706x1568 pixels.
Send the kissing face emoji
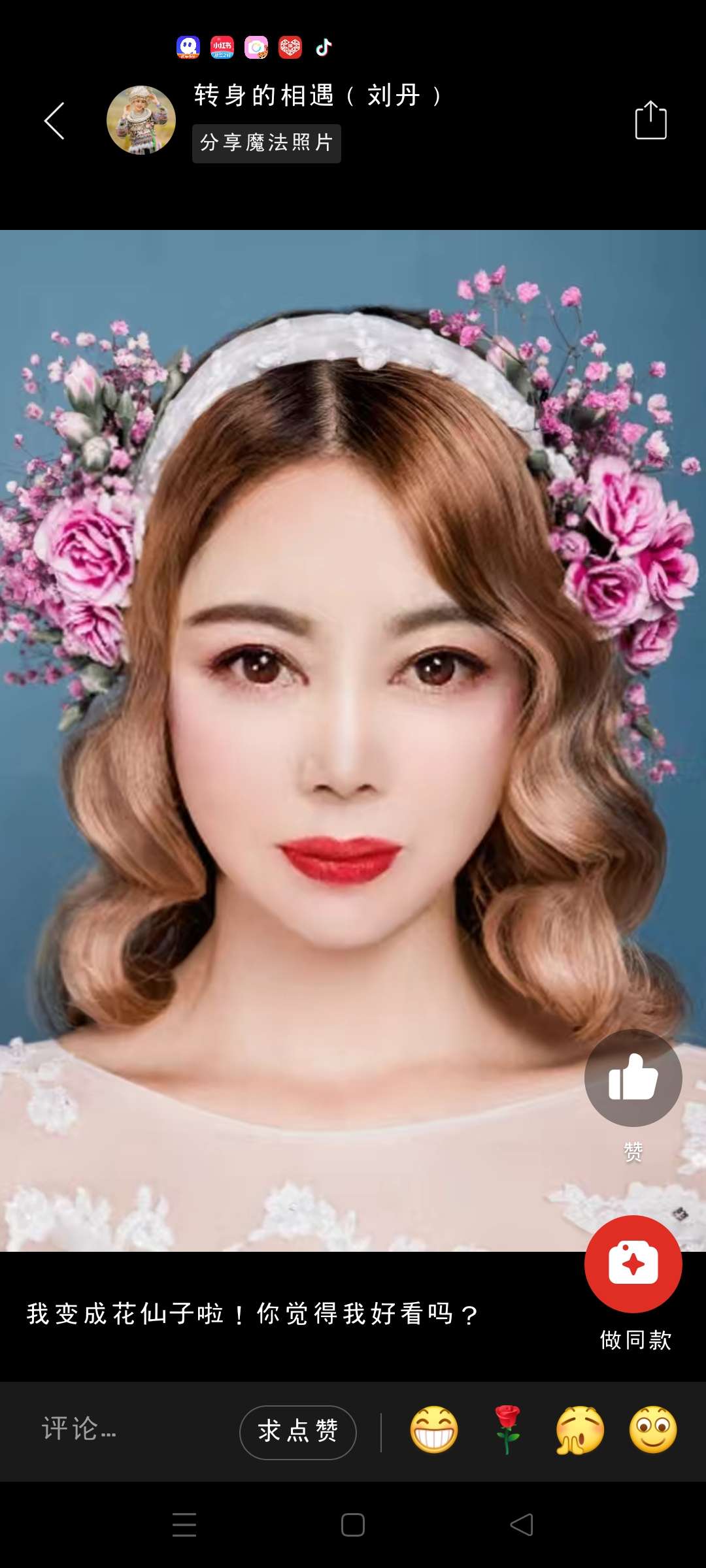click(580, 1429)
